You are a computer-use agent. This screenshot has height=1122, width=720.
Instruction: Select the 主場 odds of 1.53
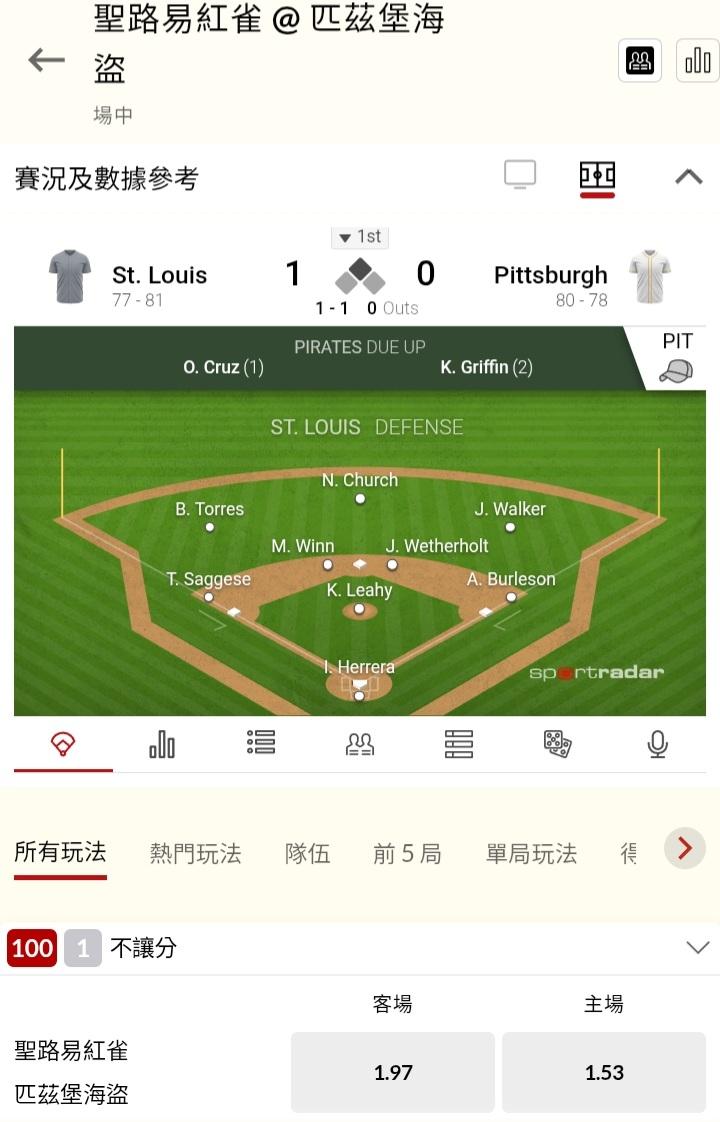pyautogui.click(x=604, y=1072)
